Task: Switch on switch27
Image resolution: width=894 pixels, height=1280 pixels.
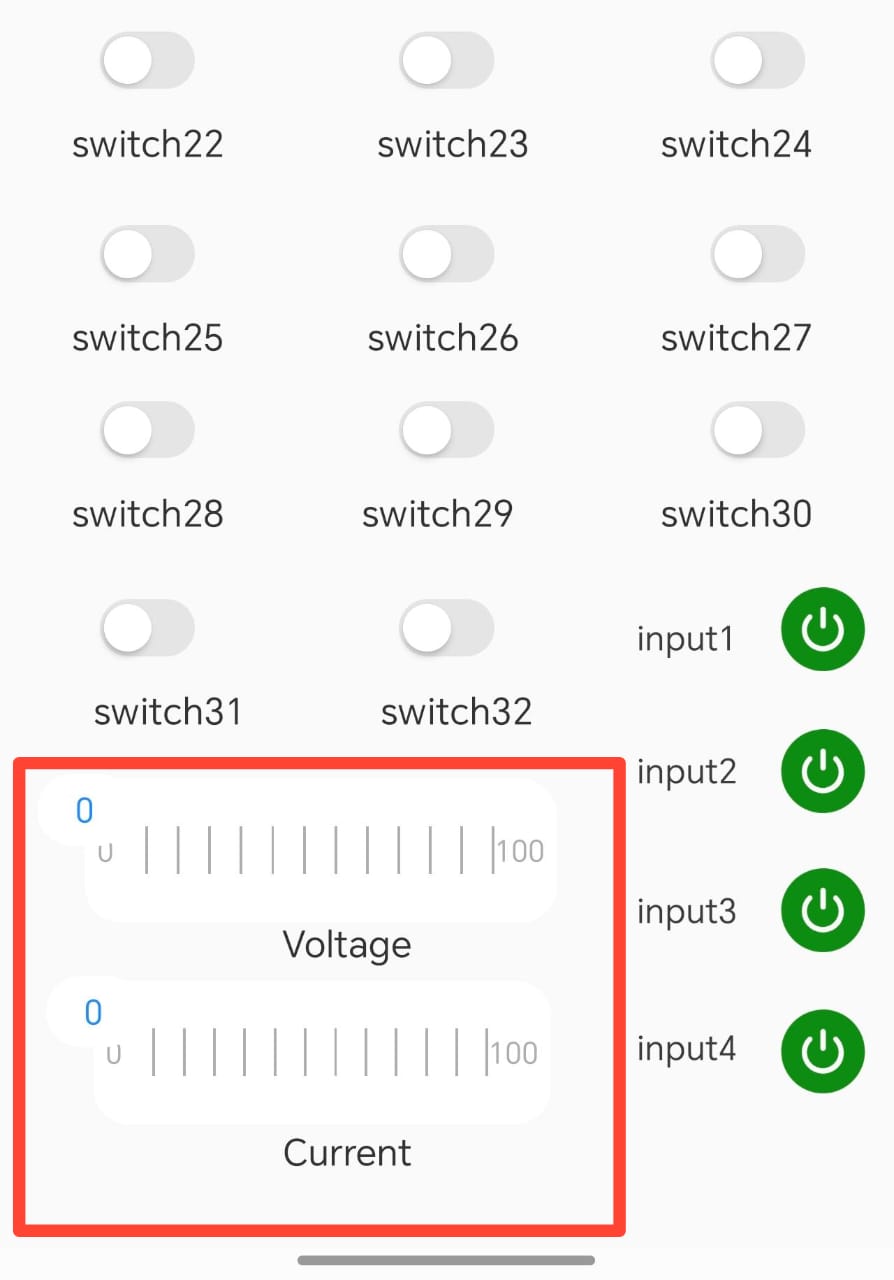Action: 757,254
